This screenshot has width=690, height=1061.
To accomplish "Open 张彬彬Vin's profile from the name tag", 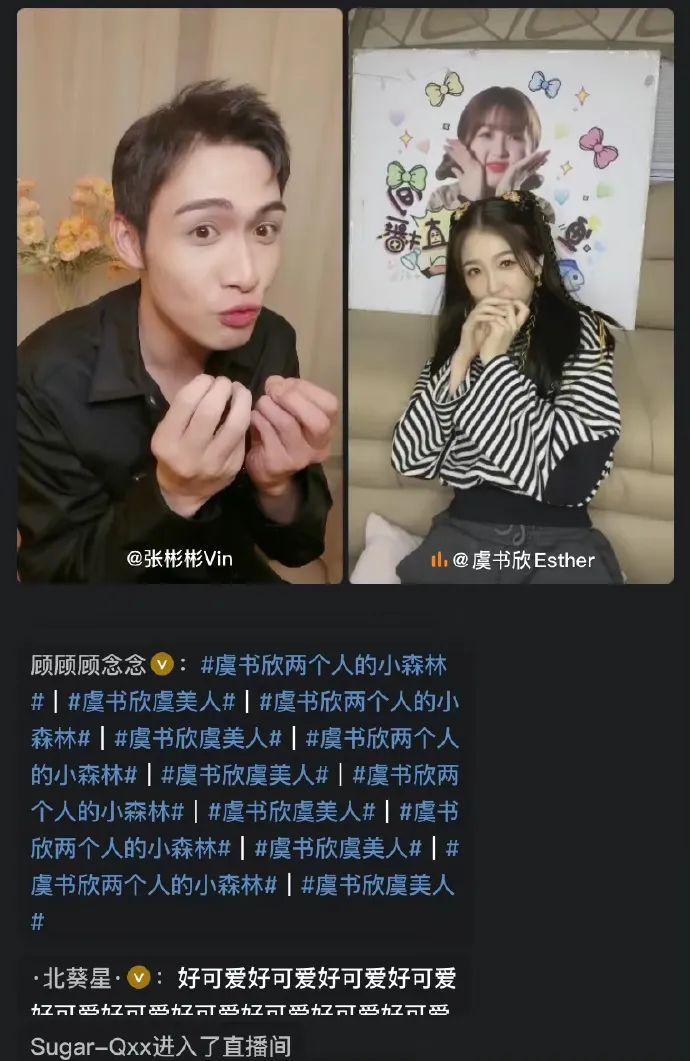I will pos(179,559).
